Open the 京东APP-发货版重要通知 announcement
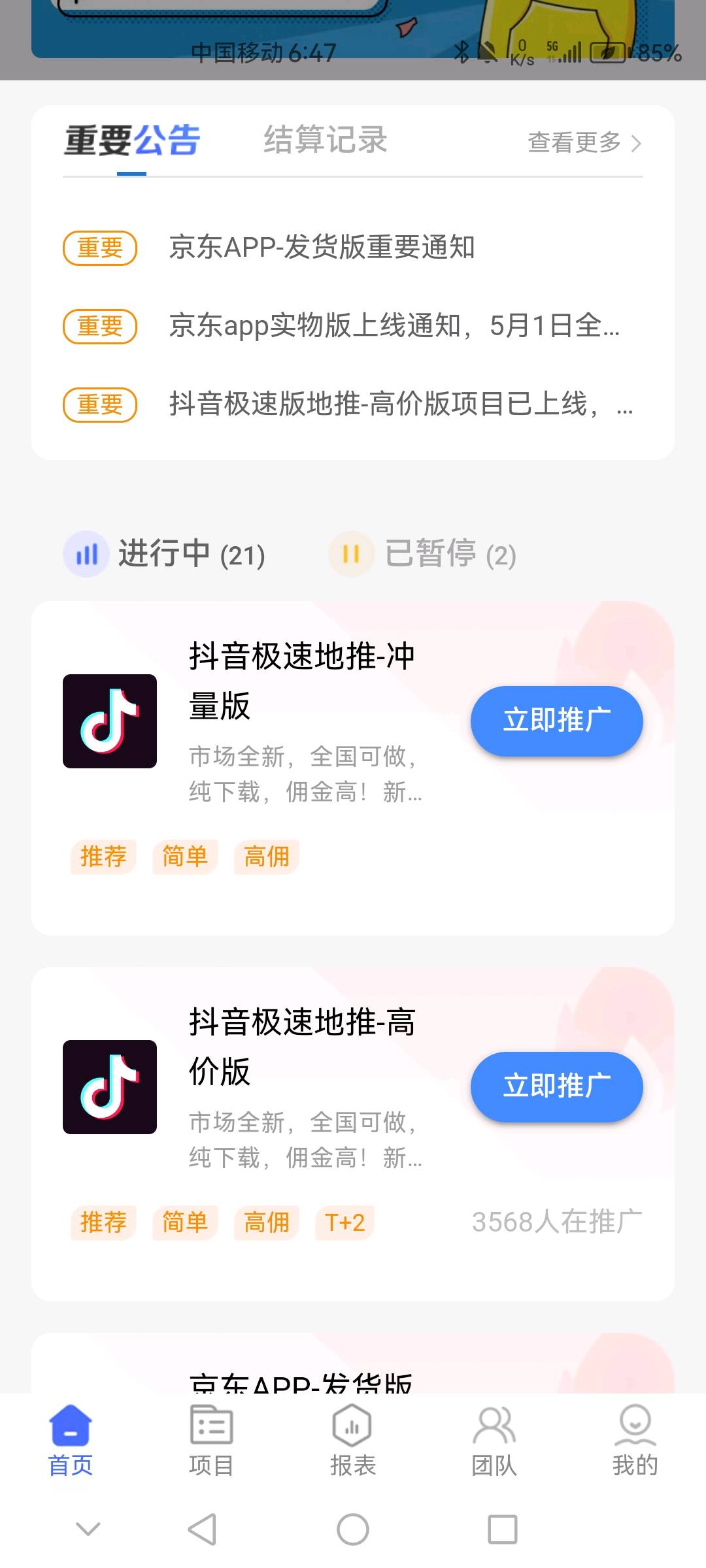 pyautogui.click(x=322, y=248)
